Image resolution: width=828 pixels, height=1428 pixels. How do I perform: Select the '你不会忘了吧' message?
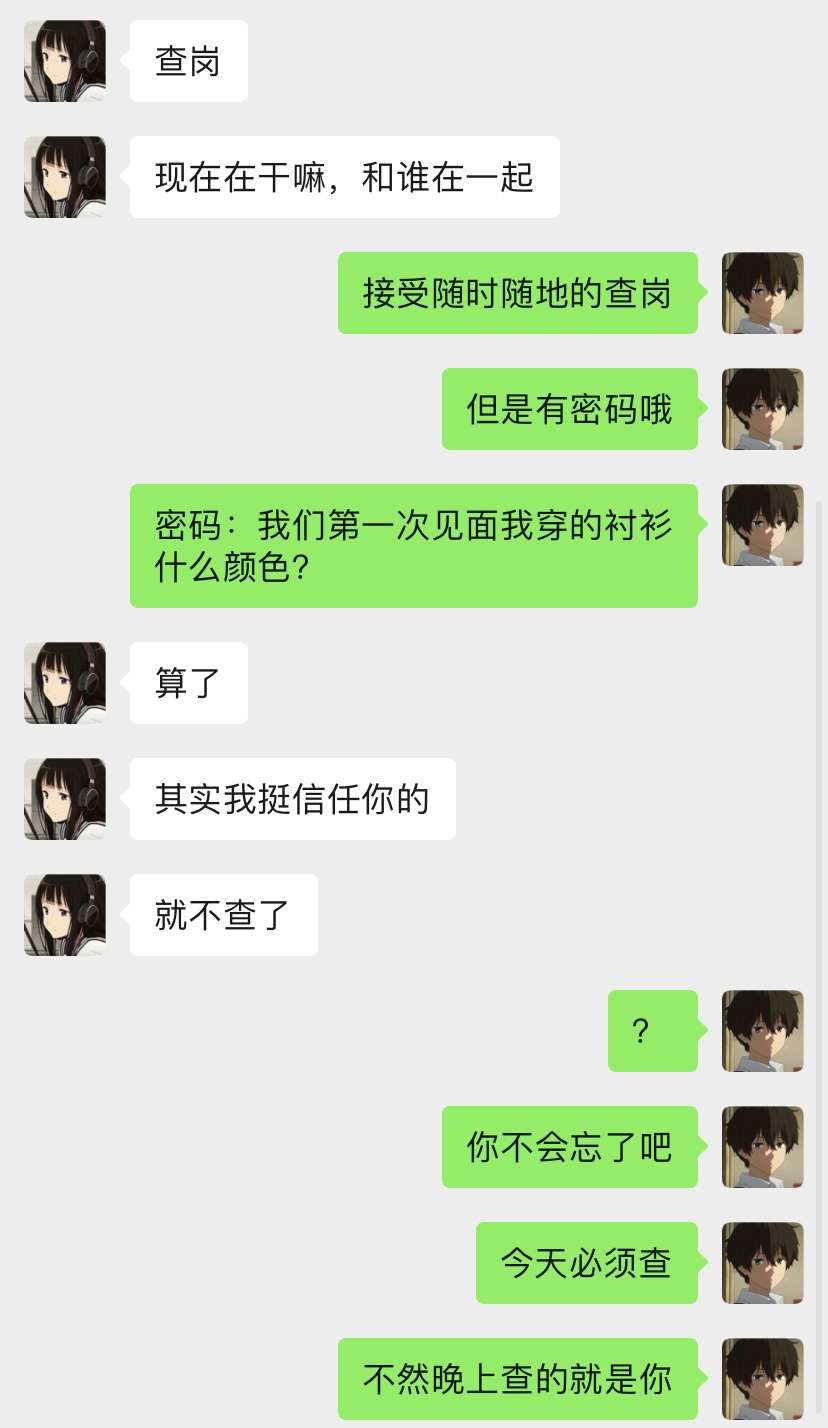(570, 1147)
